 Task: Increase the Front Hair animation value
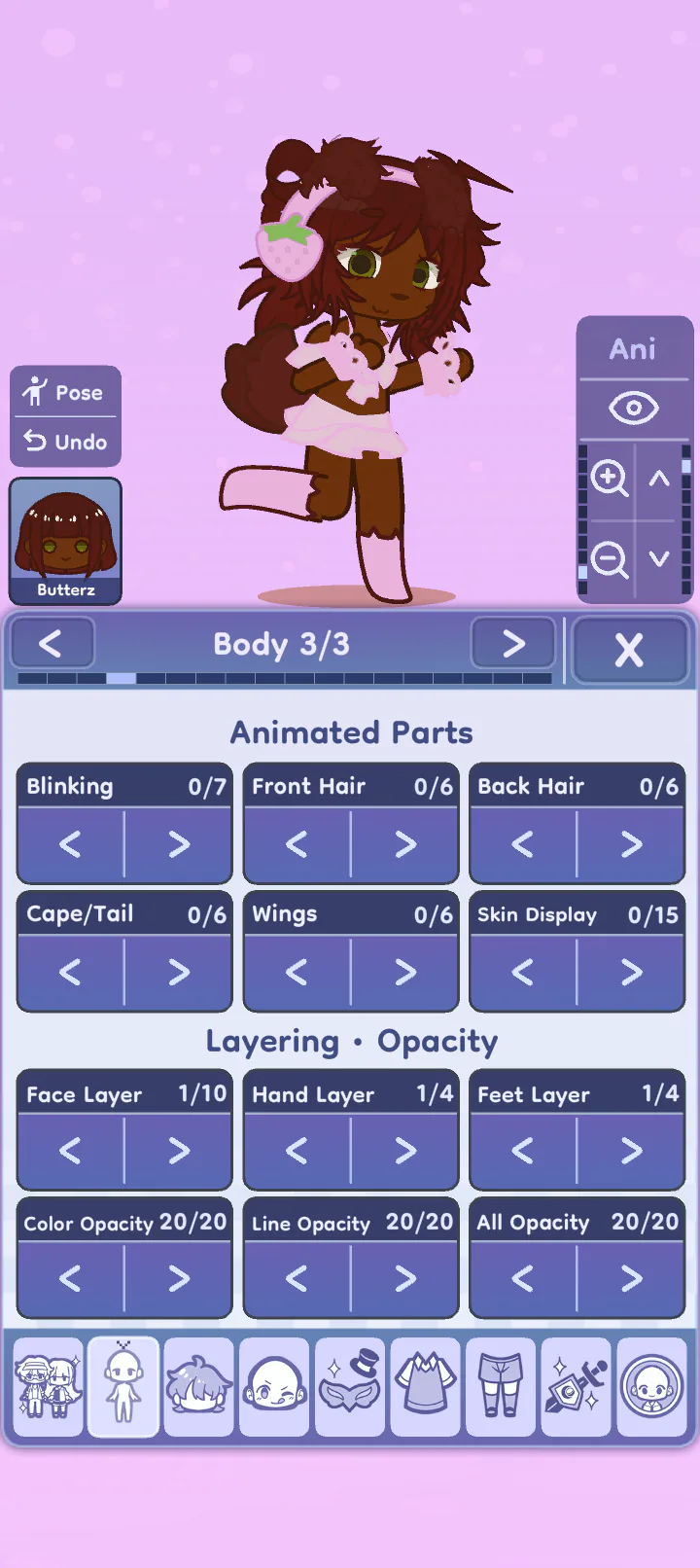pyautogui.click(x=404, y=844)
